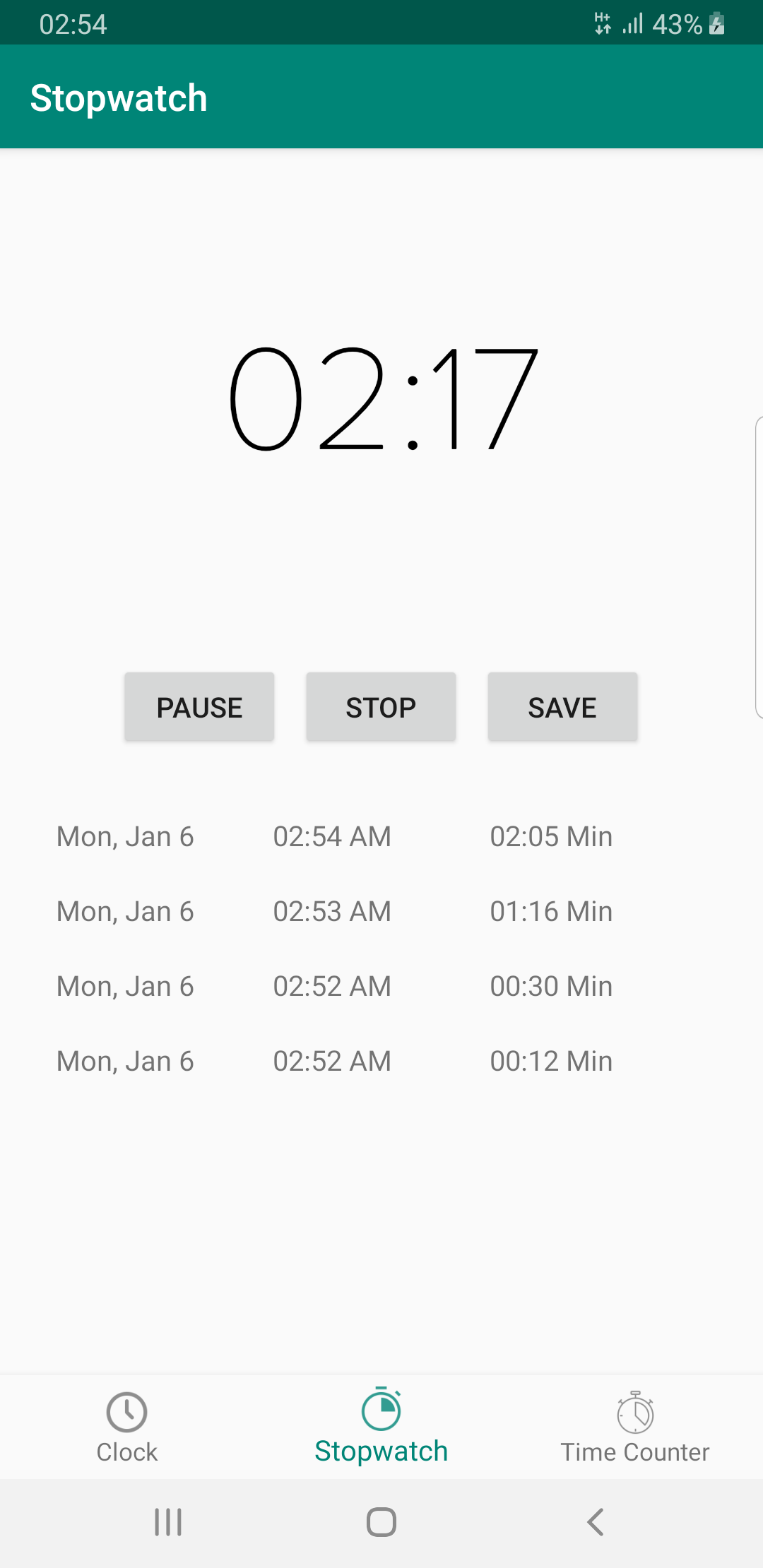The image size is (763, 1568).
Task: Open the Time Counter tab
Action: 634,1427
